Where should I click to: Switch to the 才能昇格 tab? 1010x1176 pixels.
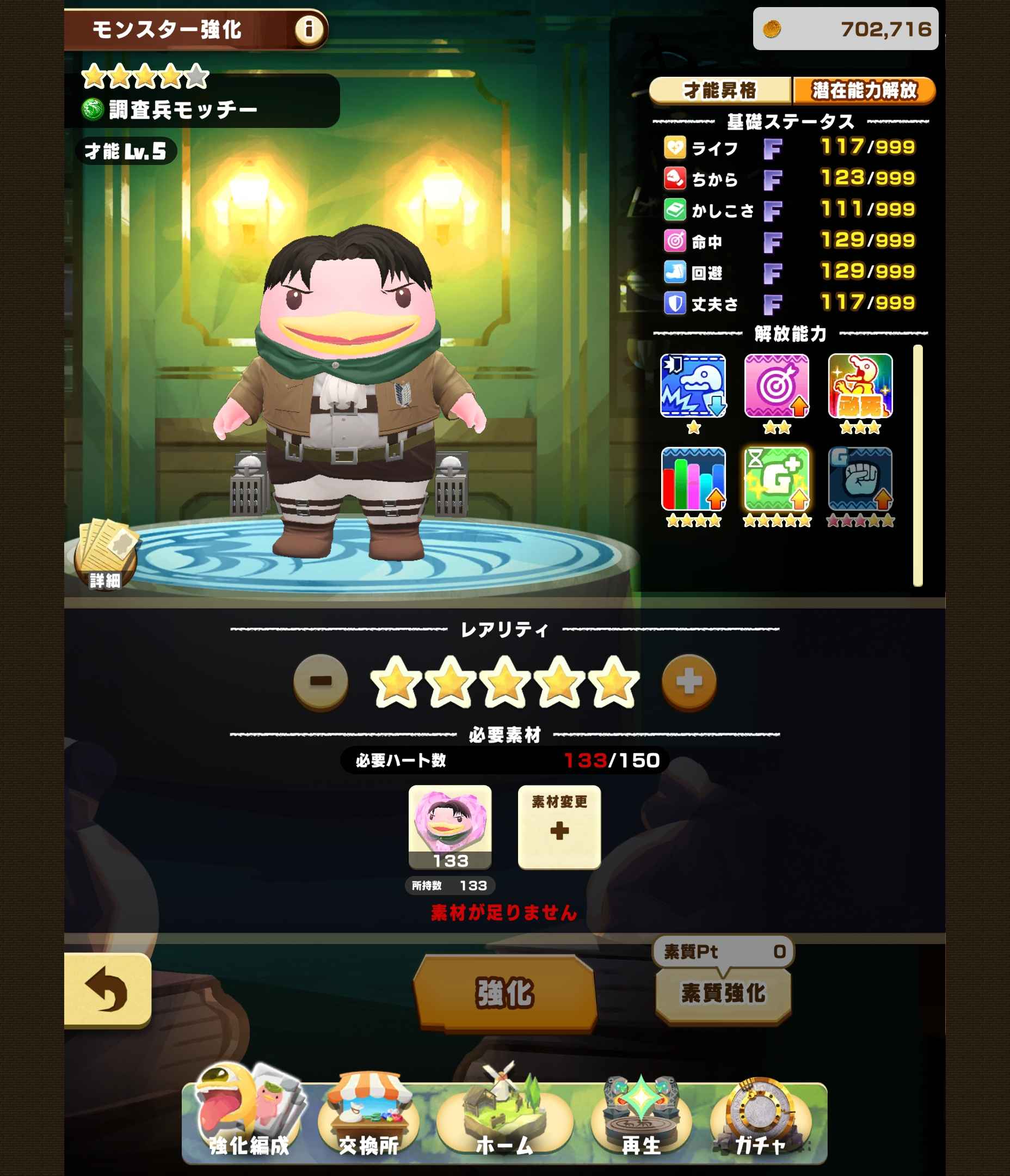point(719,90)
